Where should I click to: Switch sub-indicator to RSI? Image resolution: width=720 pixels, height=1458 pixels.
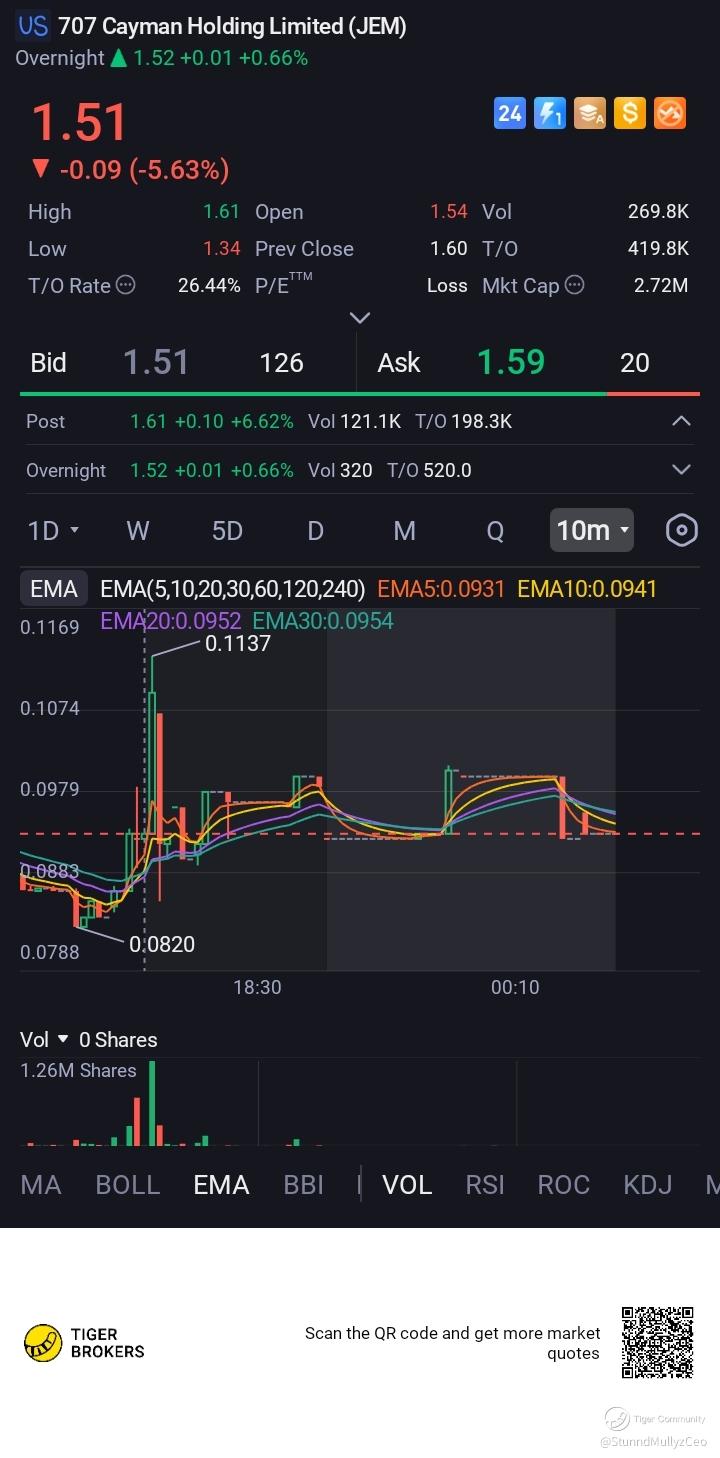tap(485, 1185)
